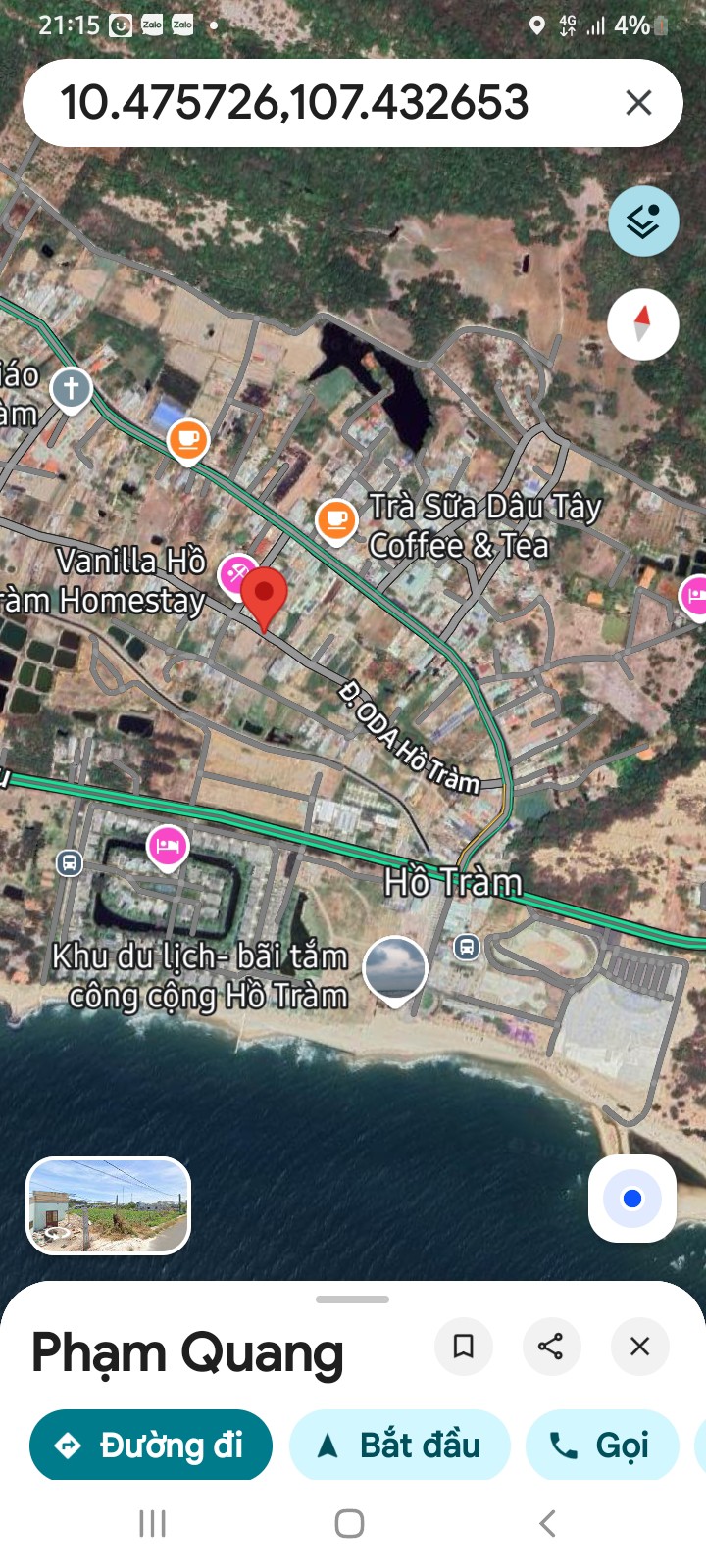Viewport: 706px width, 1568px height.
Task: Open the Hồ Tràm public beach photo marker
Action: click(395, 970)
